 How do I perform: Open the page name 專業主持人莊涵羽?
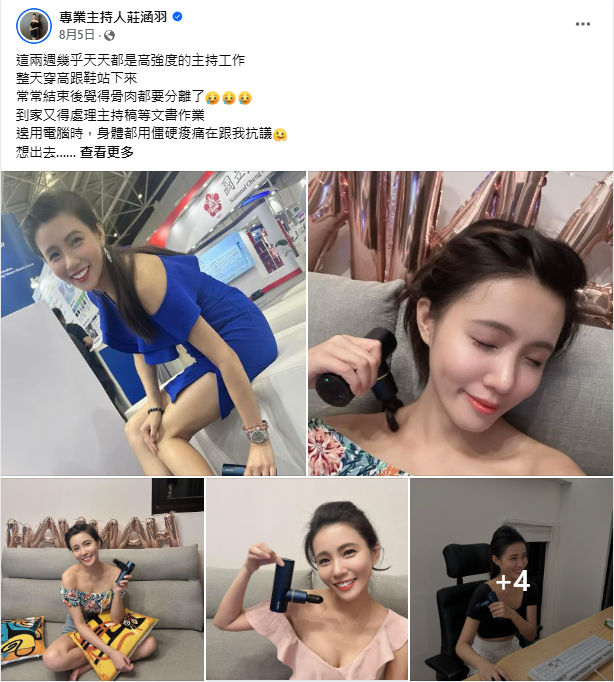click(x=114, y=17)
